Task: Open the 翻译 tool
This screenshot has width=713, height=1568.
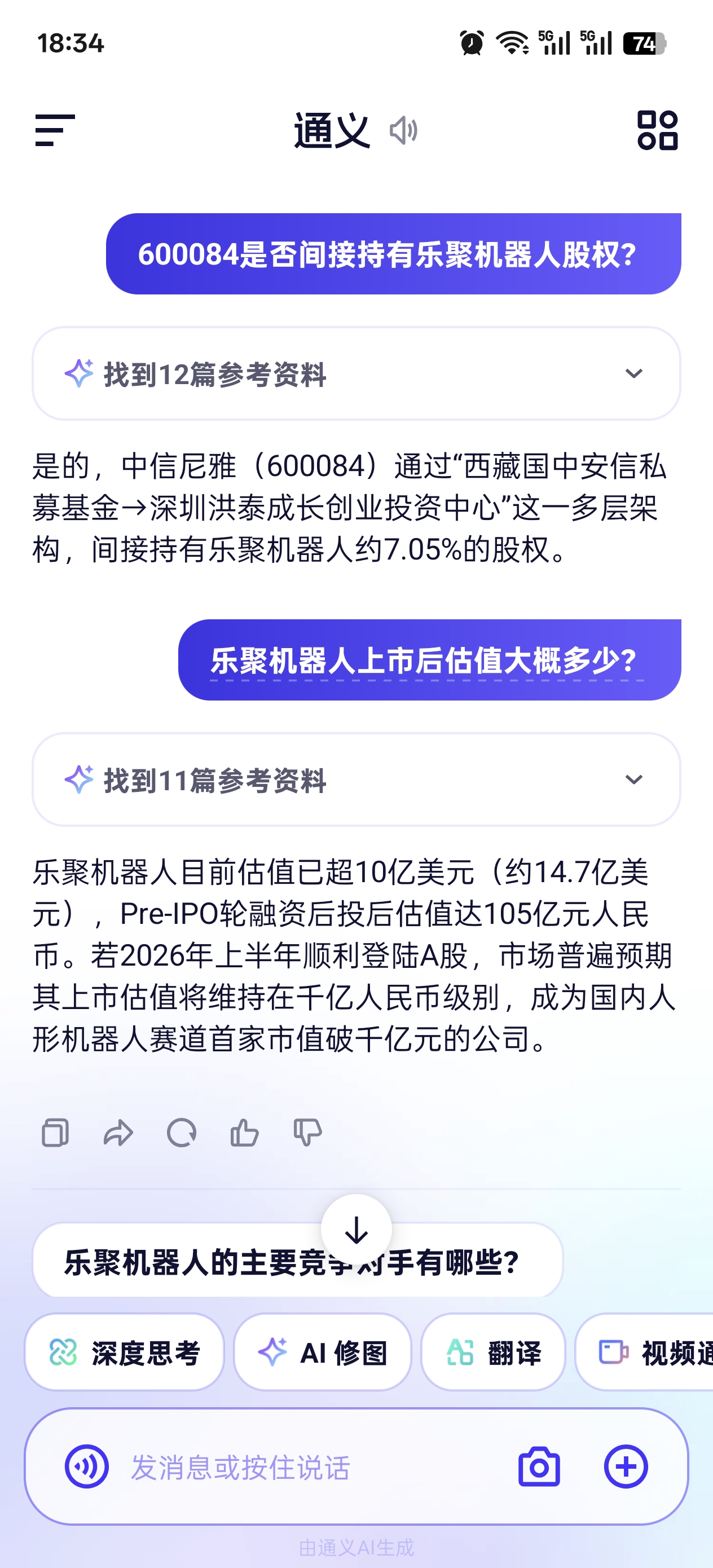Action: 492,1353
